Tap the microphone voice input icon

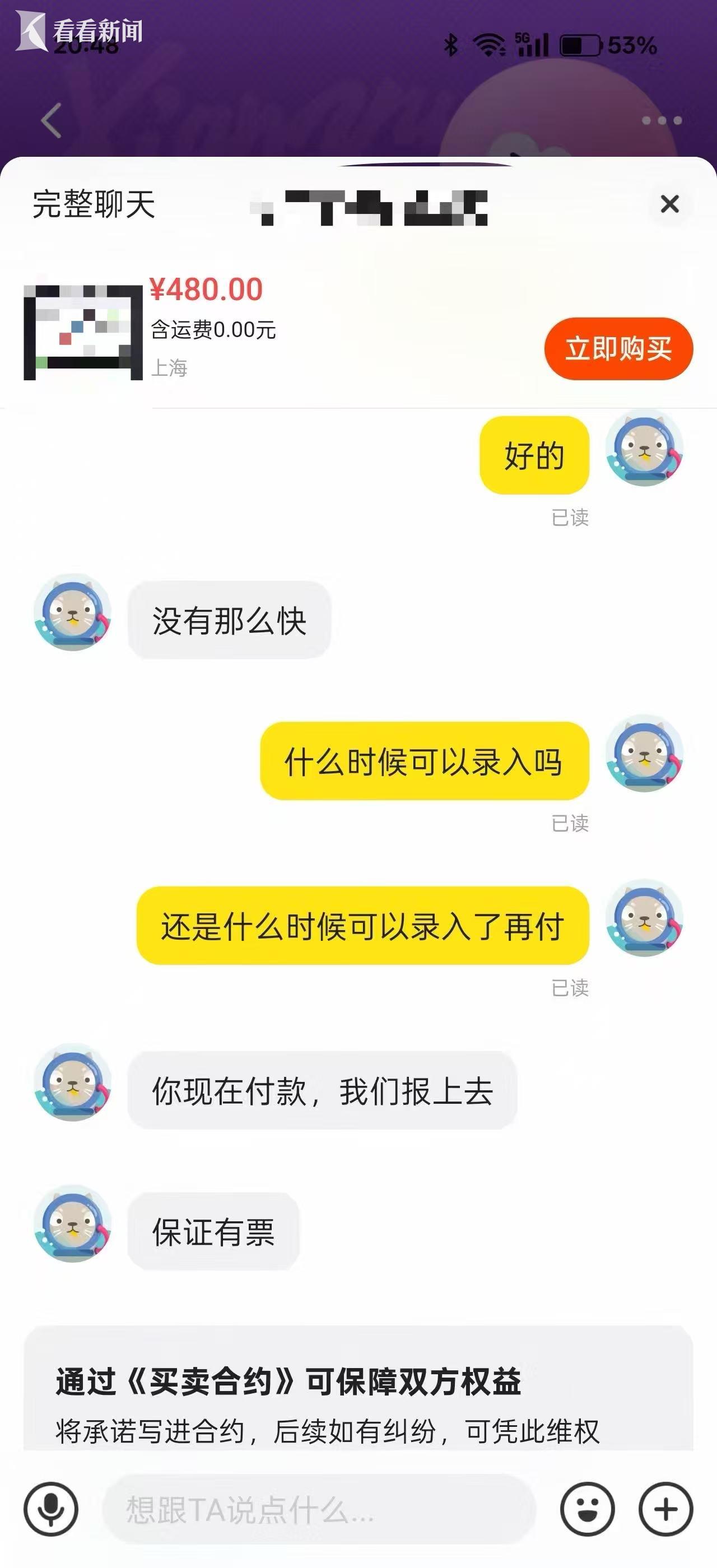[x=51, y=1509]
